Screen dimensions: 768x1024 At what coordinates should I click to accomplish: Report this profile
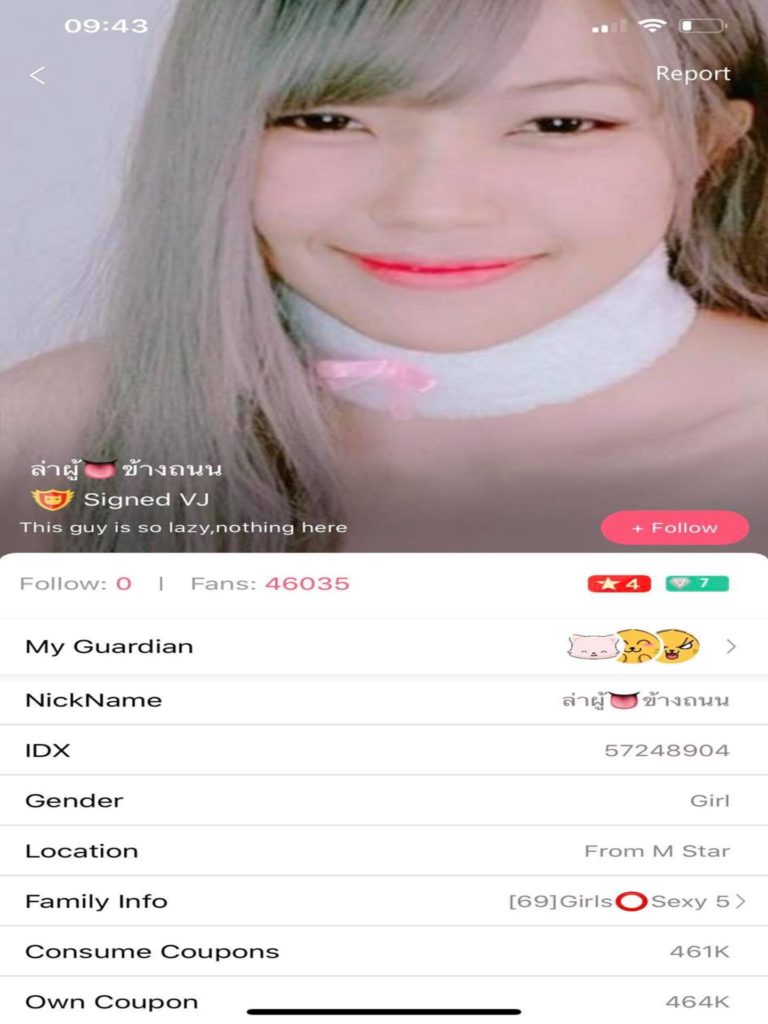click(692, 74)
